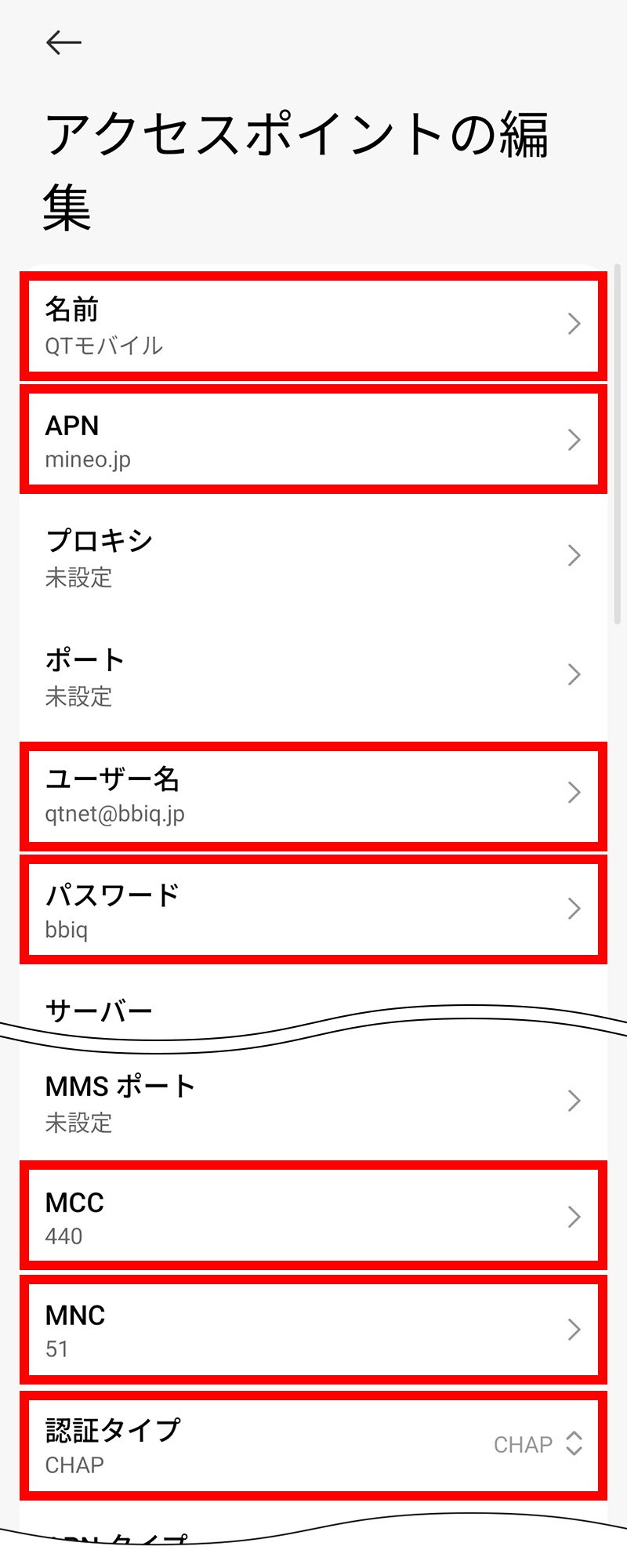627x1568 pixels.
Task: Expand the 認証タイプ CHAP dropdown
Action: pyautogui.click(x=539, y=1444)
